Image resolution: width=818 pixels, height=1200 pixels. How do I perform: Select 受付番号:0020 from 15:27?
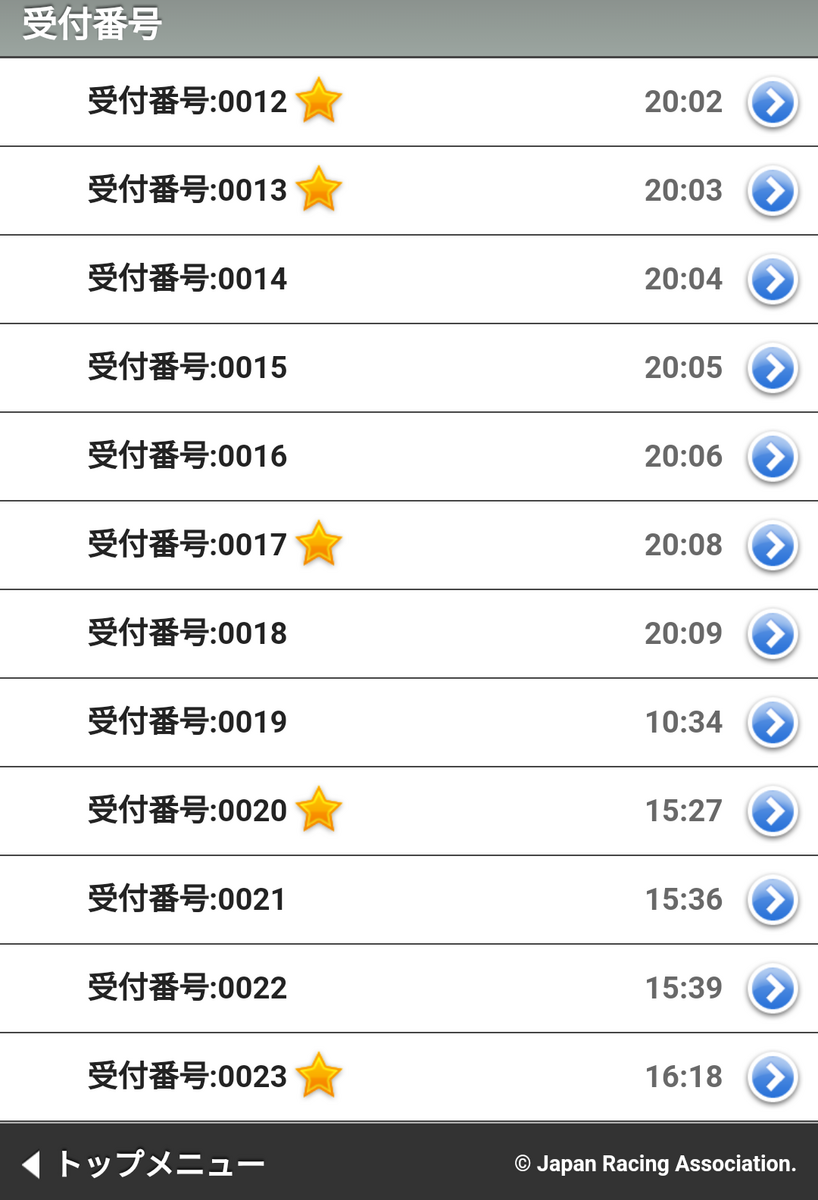408,810
